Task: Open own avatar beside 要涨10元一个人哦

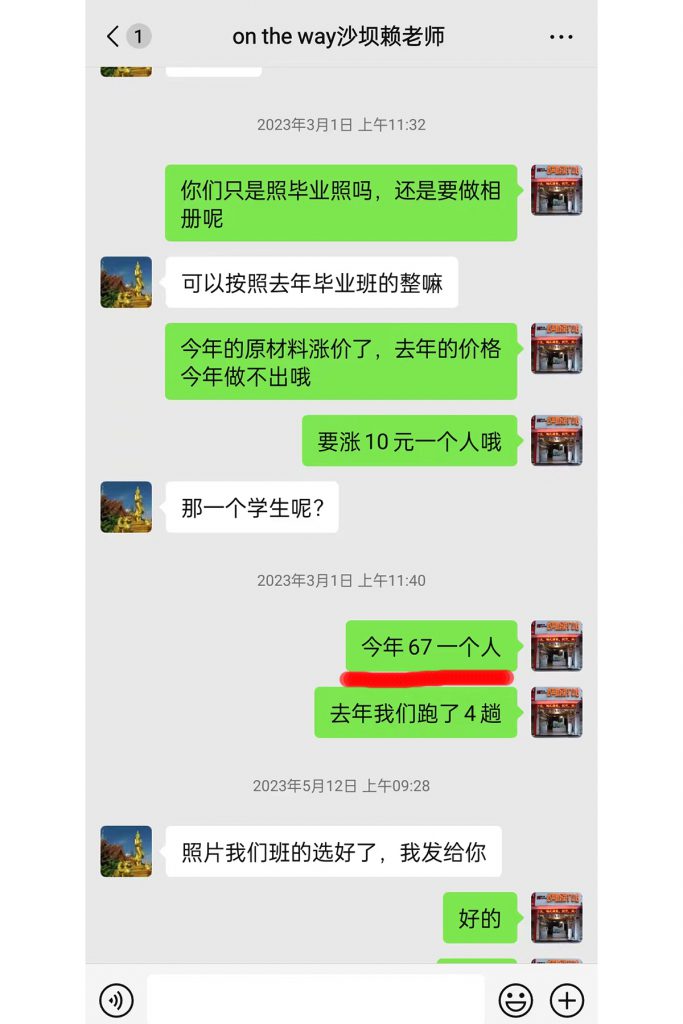Action: 556,441
